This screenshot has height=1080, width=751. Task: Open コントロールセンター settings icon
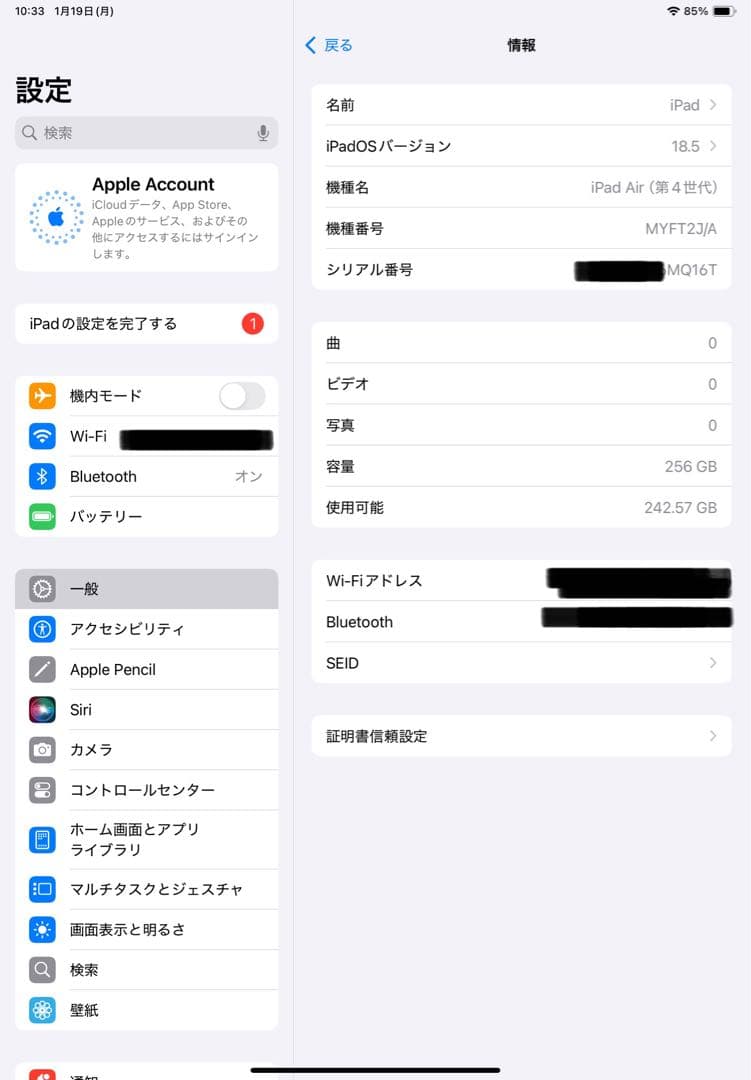click(44, 790)
